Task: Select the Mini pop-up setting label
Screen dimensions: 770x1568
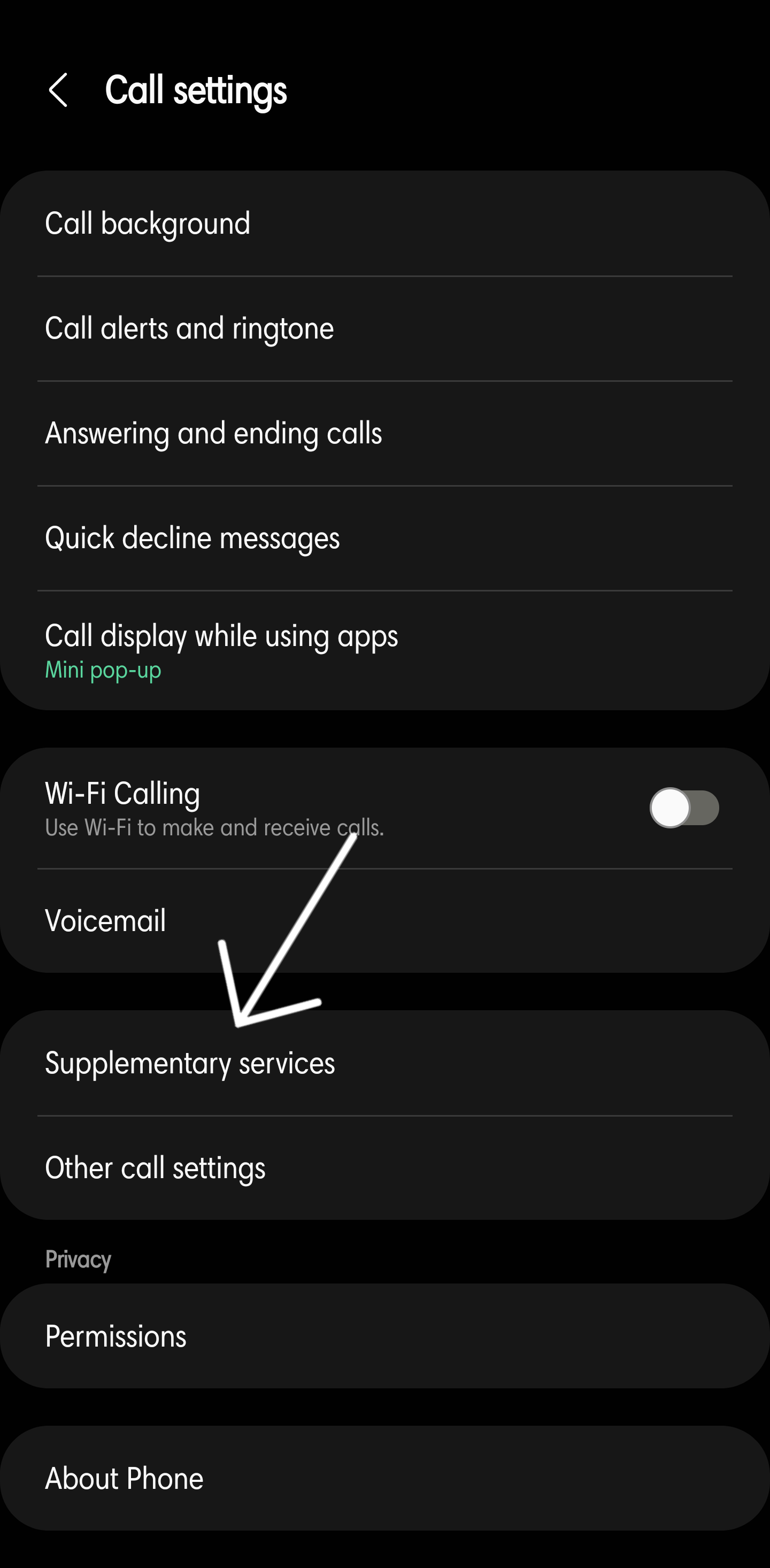Action: 103,670
